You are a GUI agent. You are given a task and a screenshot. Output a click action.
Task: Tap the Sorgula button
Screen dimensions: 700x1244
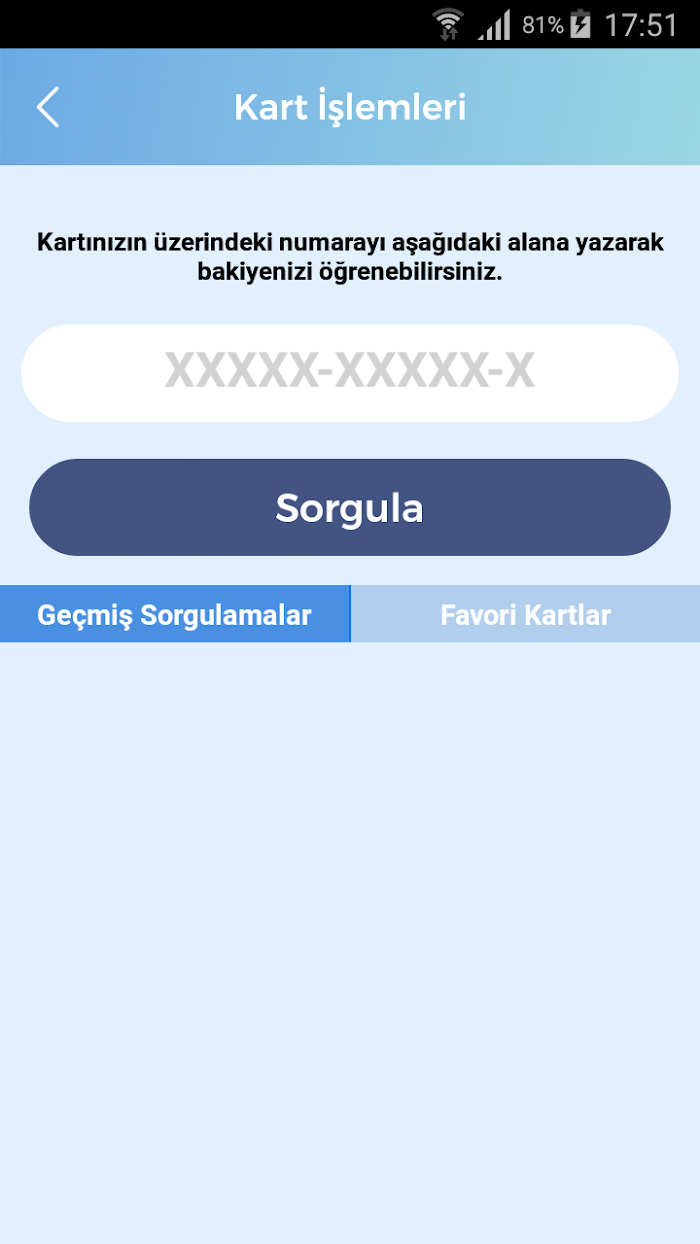pyautogui.click(x=350, y=508)
